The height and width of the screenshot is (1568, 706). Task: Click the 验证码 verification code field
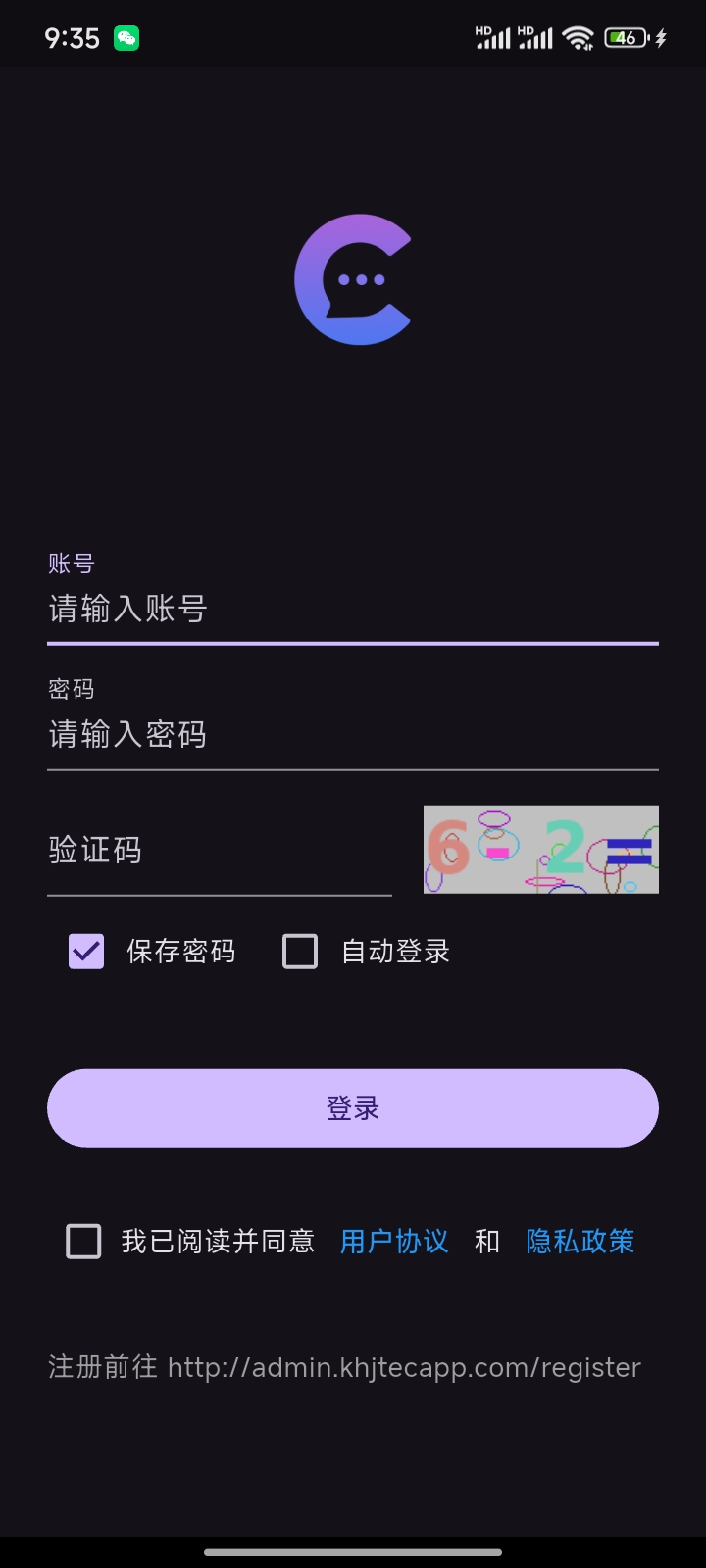[x=219, y=851]
